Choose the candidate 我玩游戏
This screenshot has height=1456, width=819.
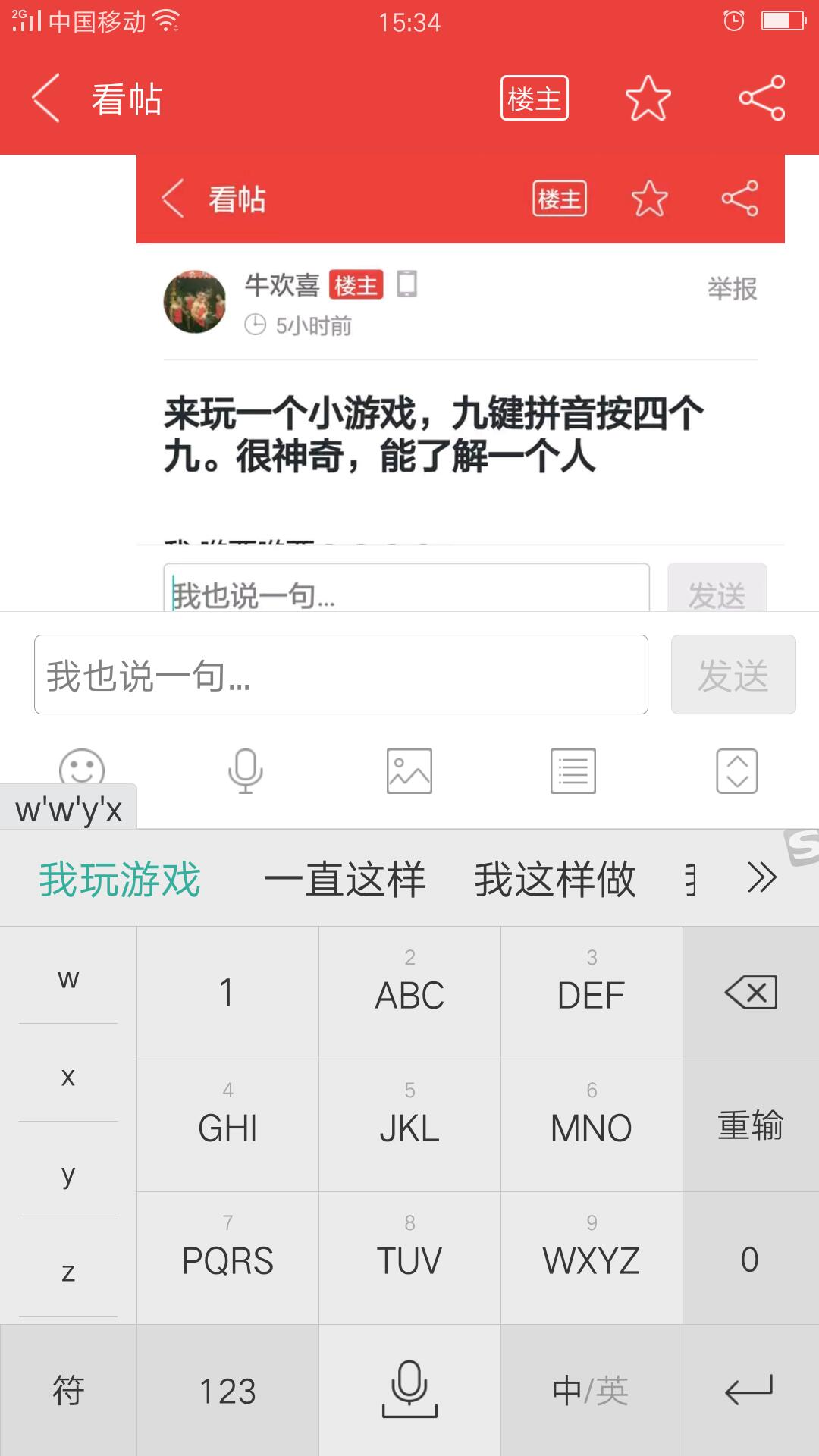pyautogui.click(x=120, y=879)
